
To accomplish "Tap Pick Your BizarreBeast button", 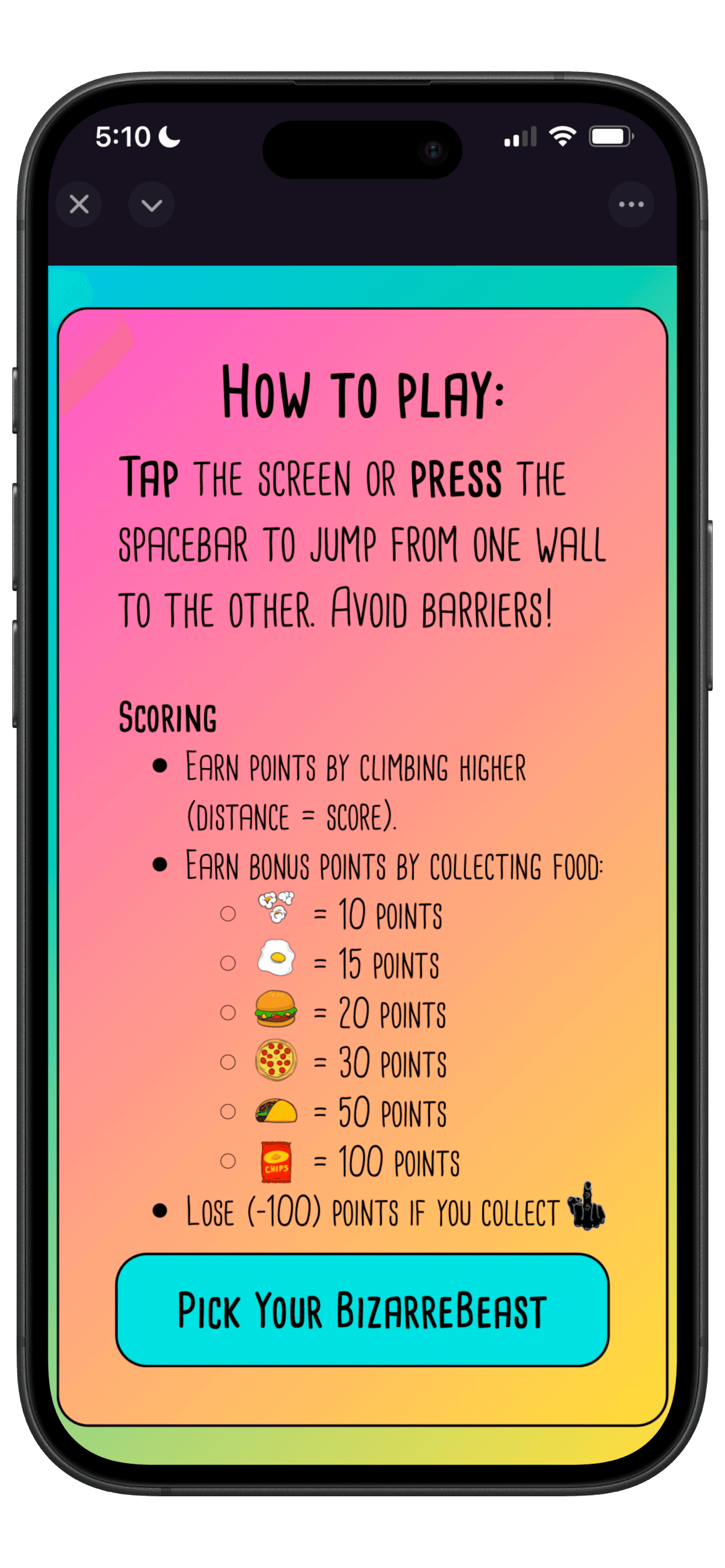I will pos(362,1310).
